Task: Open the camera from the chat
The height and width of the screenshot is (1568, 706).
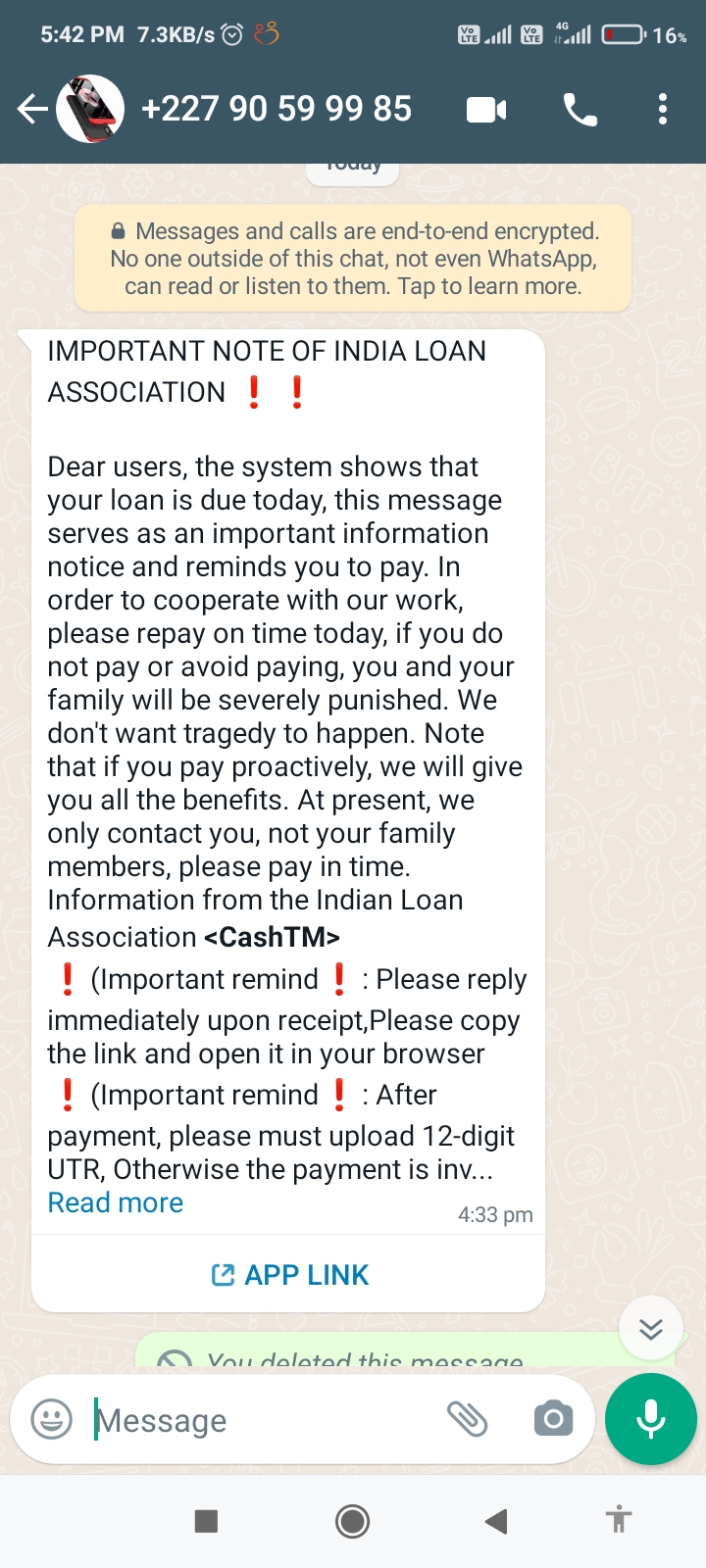Action: tap(553, 1419)
